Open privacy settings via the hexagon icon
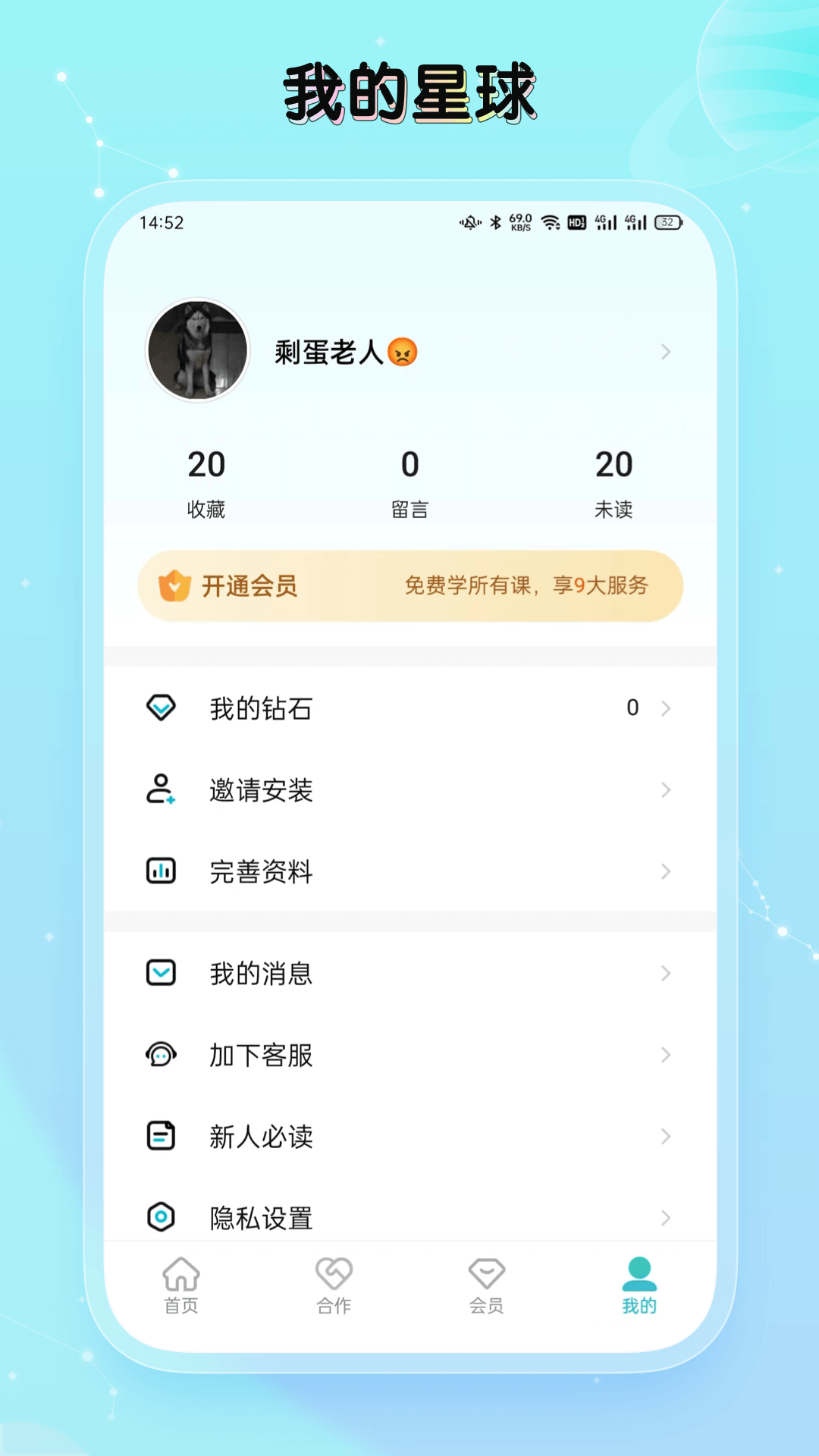 click(162, 1216)
